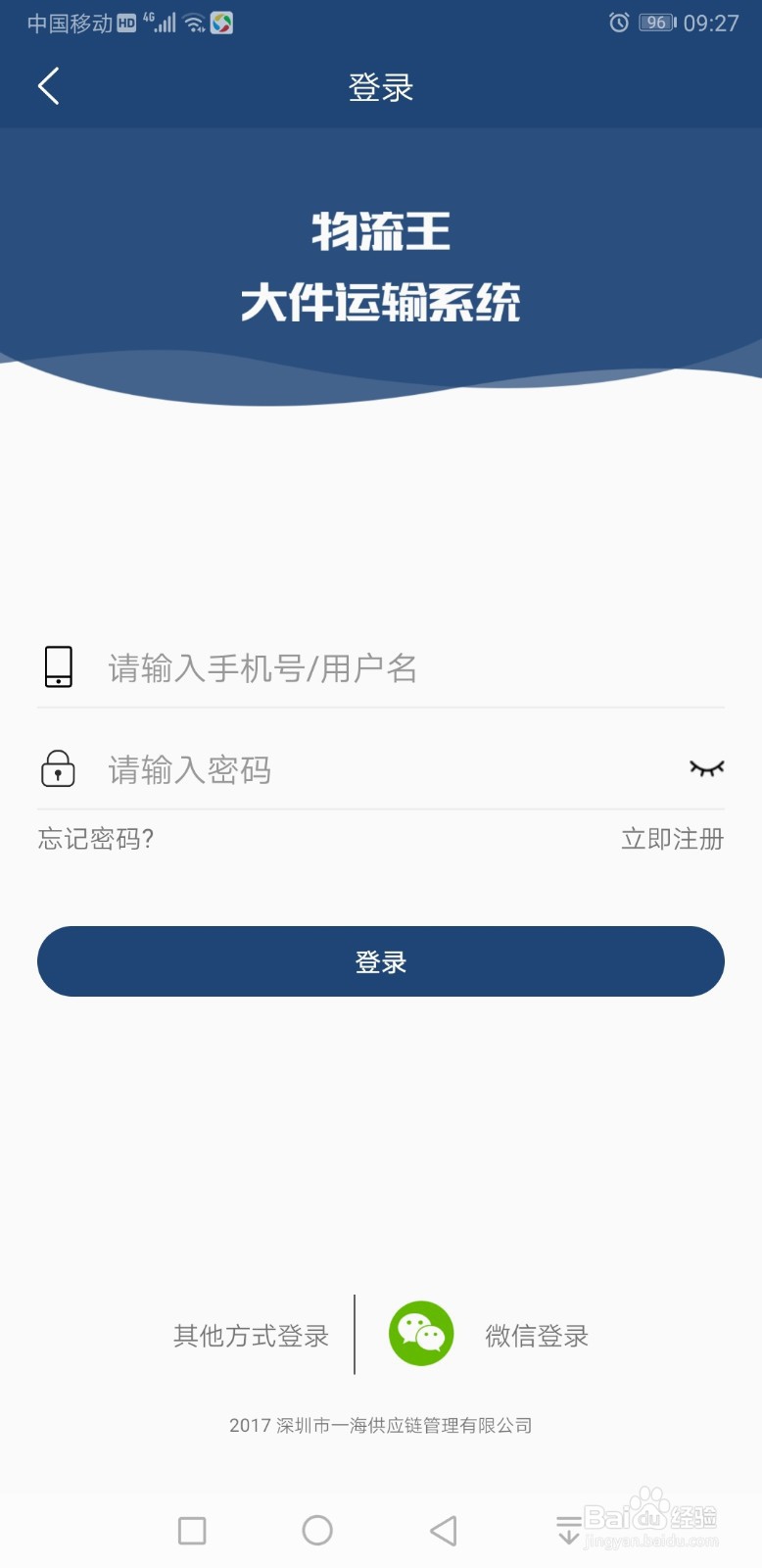Click the phone icon beside username field
Image resolution: width=762 pixels, height=1568 pixels.
pos(59,666)
